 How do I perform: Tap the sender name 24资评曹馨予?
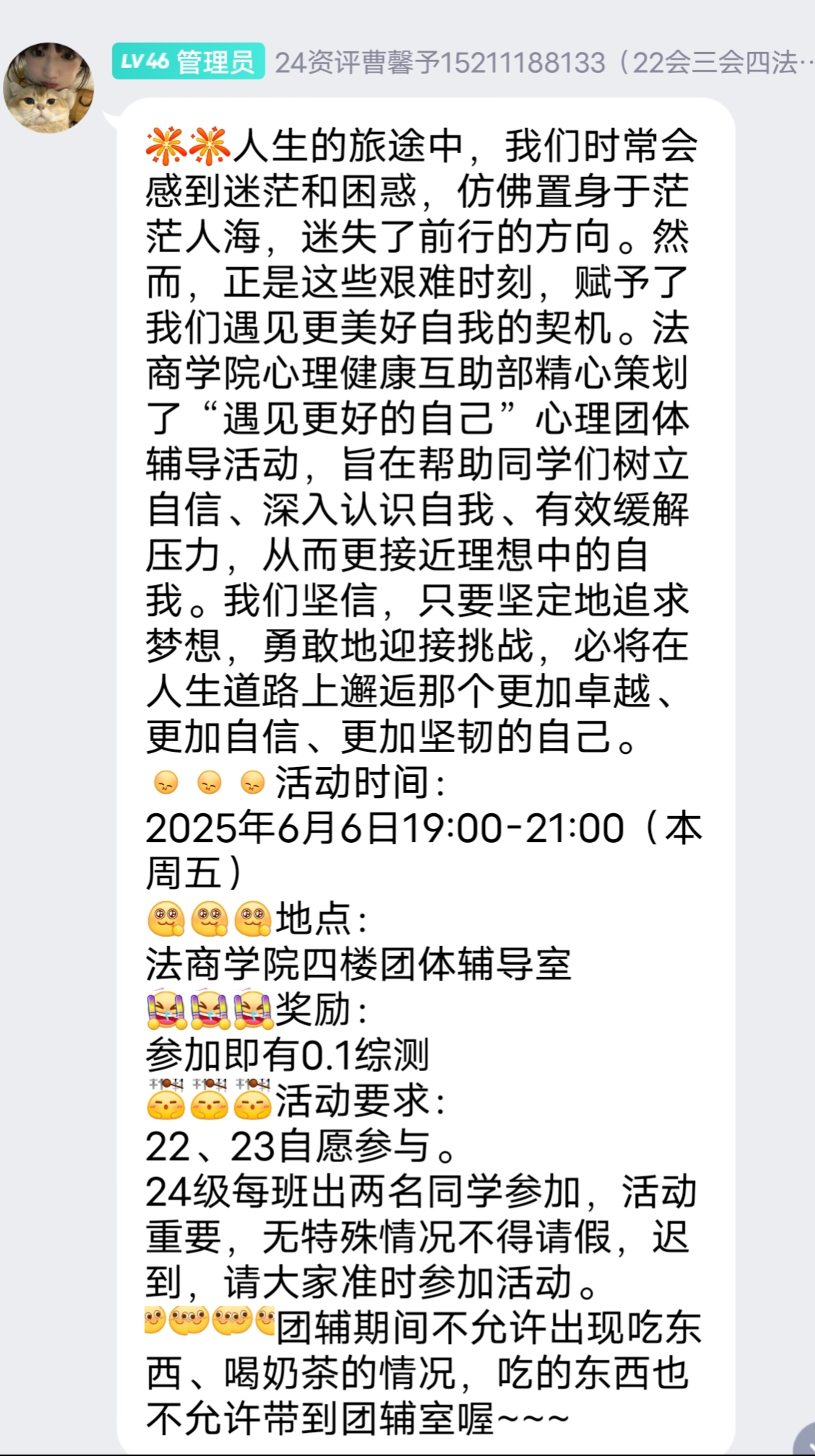(x=542, y=63)
